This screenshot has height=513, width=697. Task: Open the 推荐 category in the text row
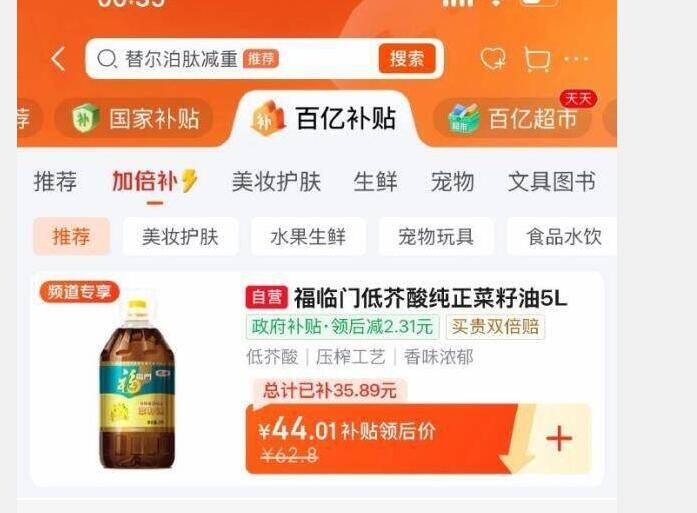coord(55,182)
